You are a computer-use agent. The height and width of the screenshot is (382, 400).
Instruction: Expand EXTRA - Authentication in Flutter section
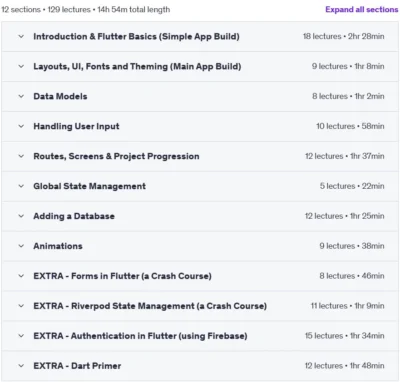[x=200, y=336]
